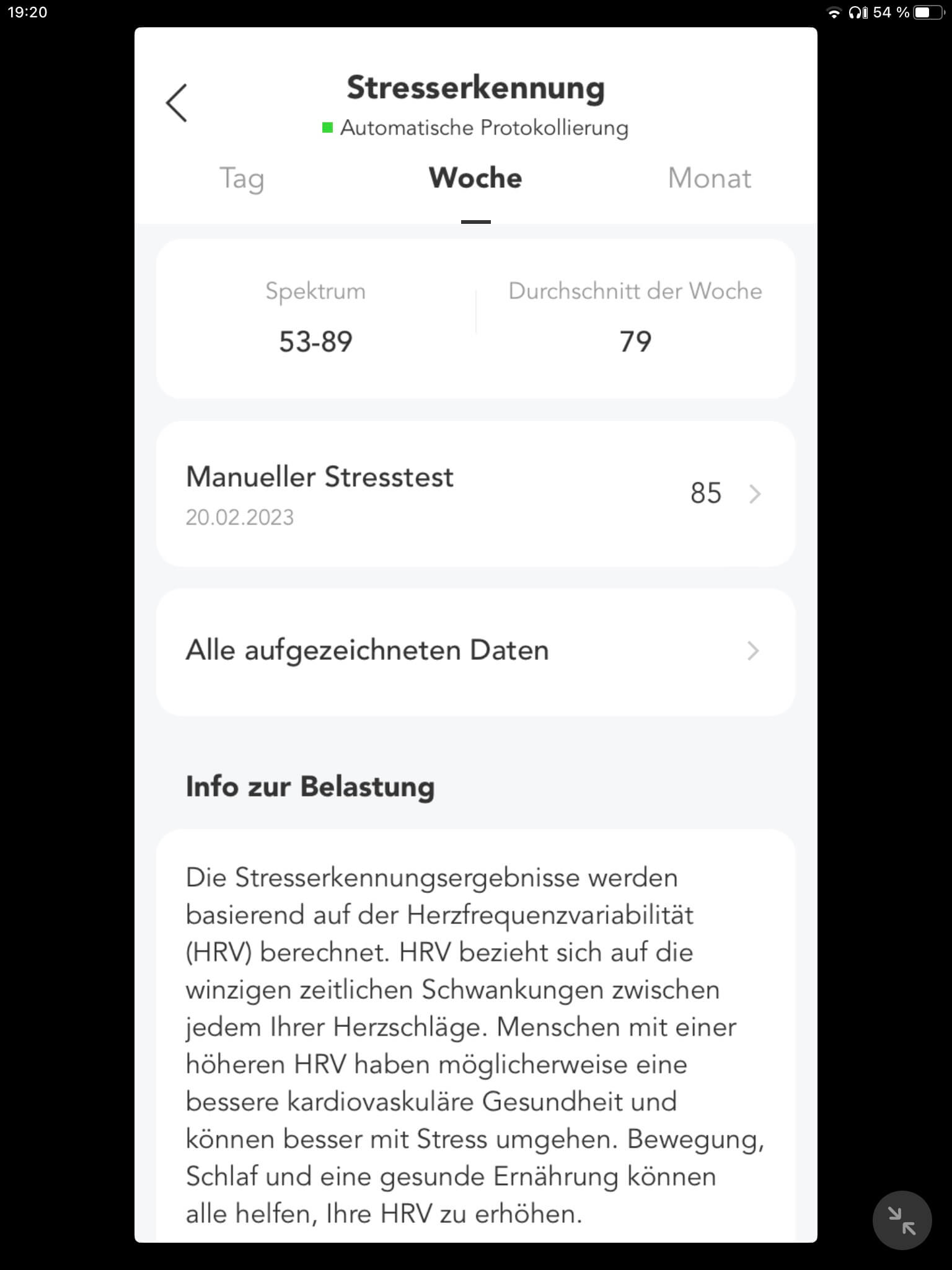Switch to the Tag tab
This screenshot has width=952, height=1270.
[x=242, y=179]
